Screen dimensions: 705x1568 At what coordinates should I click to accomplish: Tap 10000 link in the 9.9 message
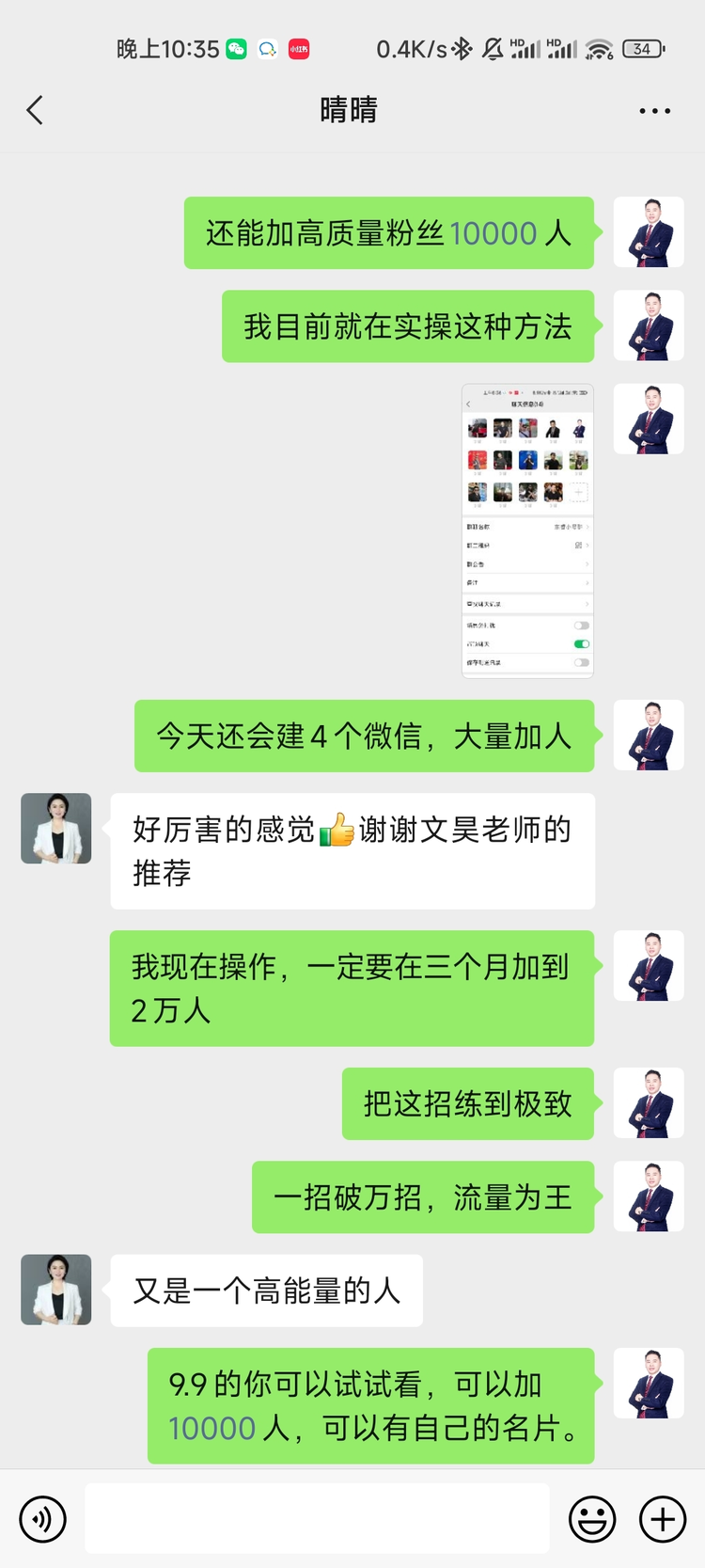(x=212, y=1429)
